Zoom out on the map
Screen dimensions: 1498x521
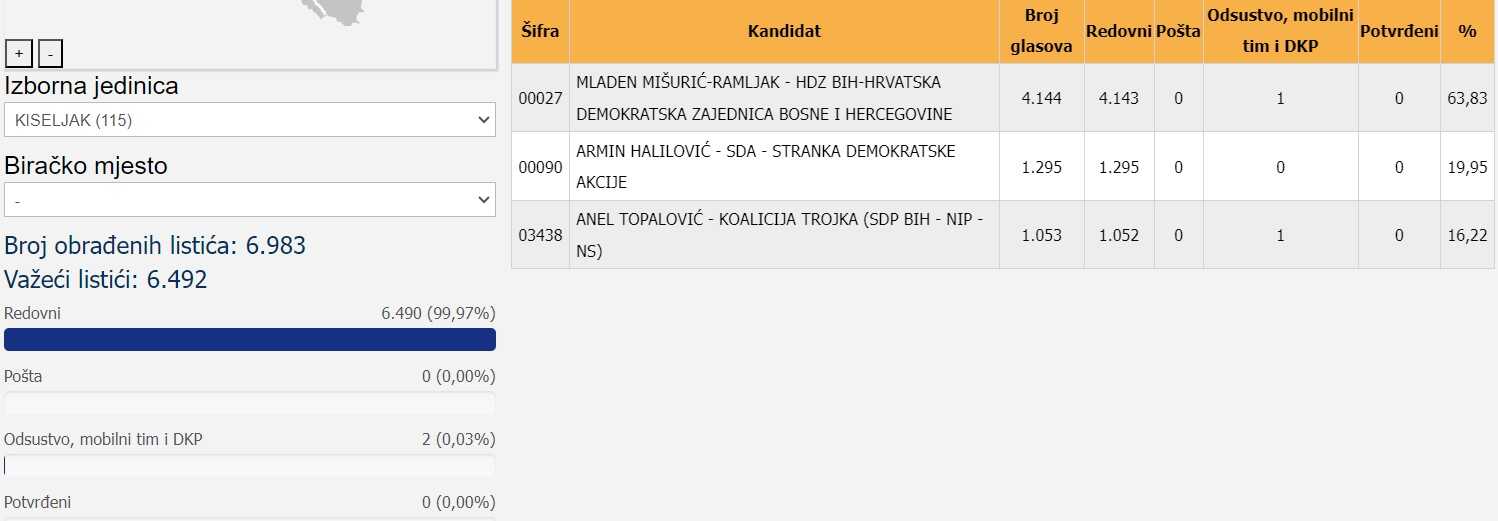point(51,54)
